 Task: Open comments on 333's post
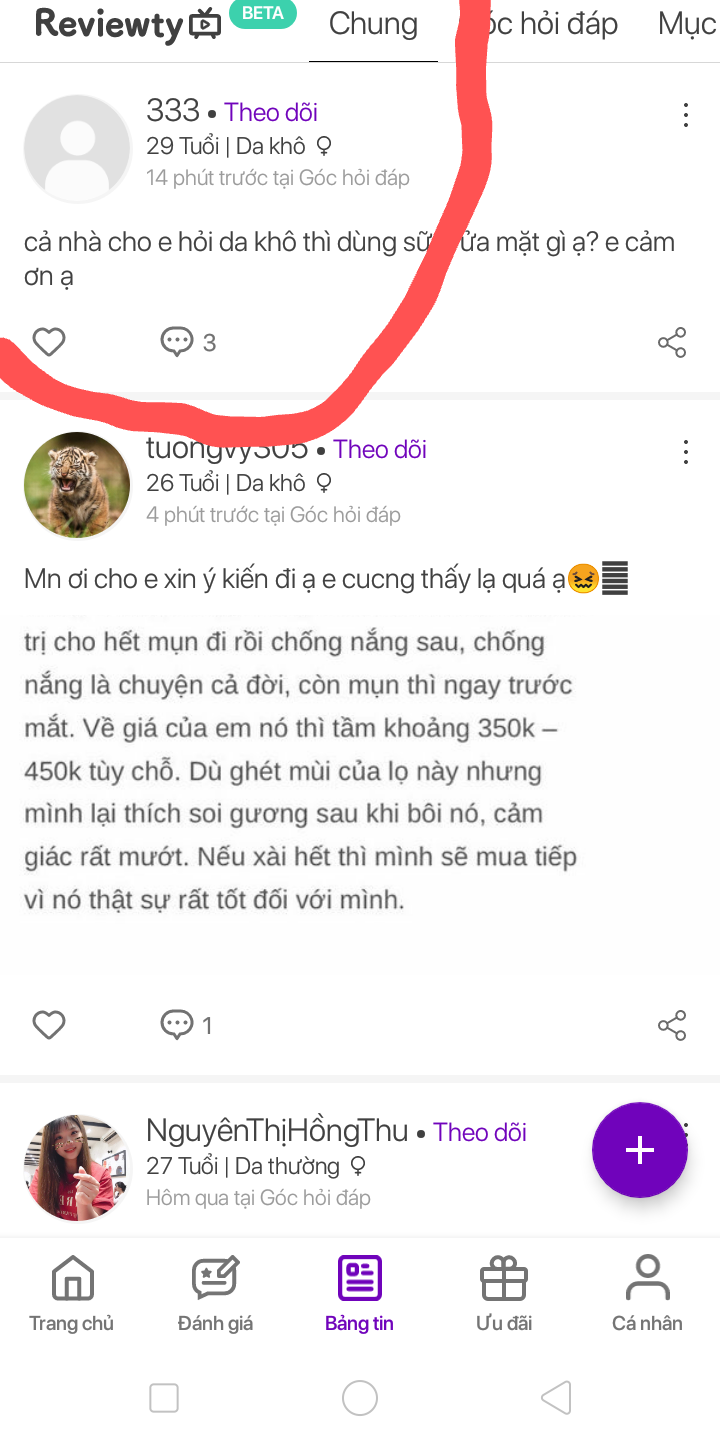[x=187, y=343]
